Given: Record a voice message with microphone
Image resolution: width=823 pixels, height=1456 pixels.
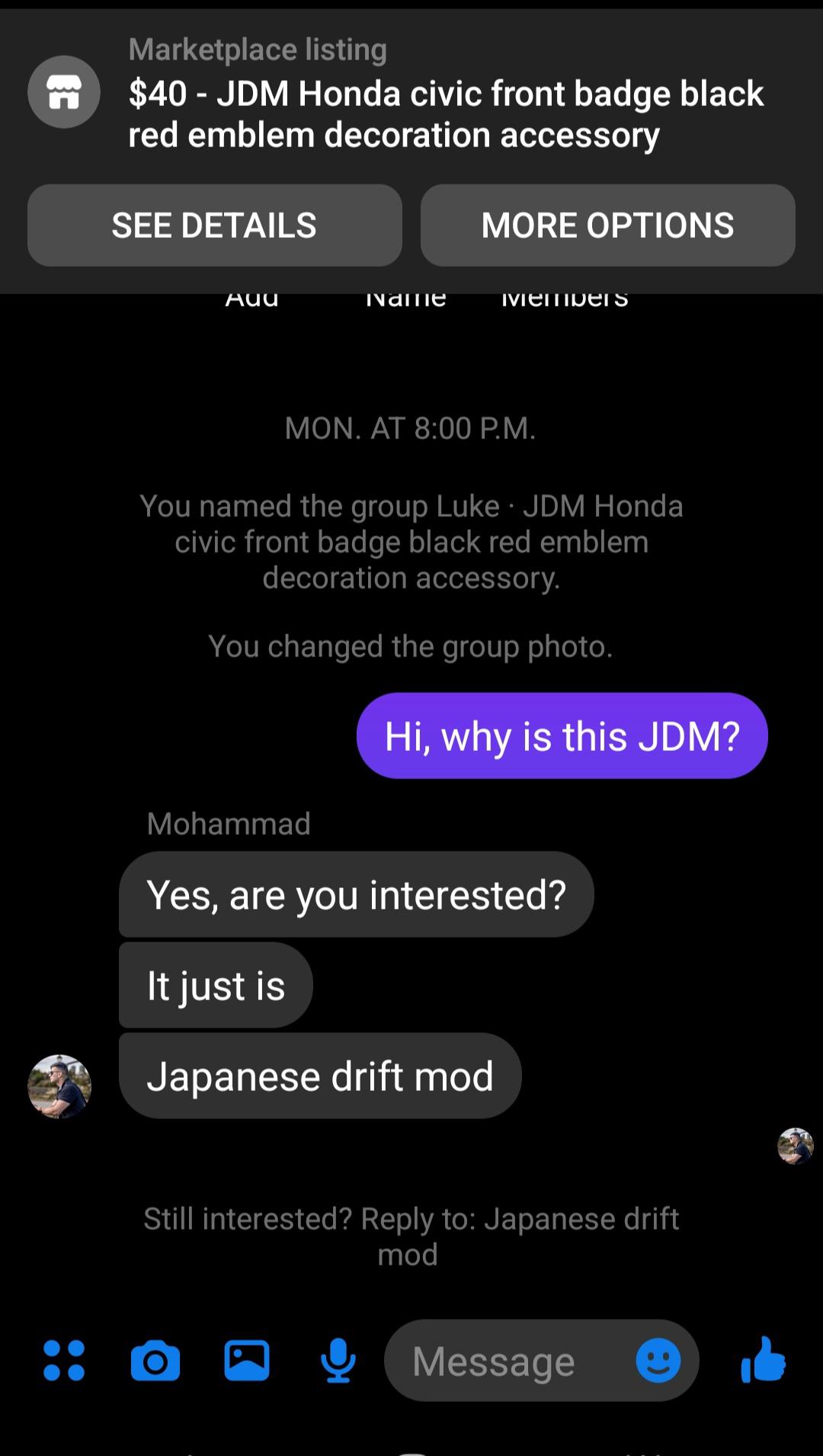Looking at the screenshot, I should (x=338, y=1361).
